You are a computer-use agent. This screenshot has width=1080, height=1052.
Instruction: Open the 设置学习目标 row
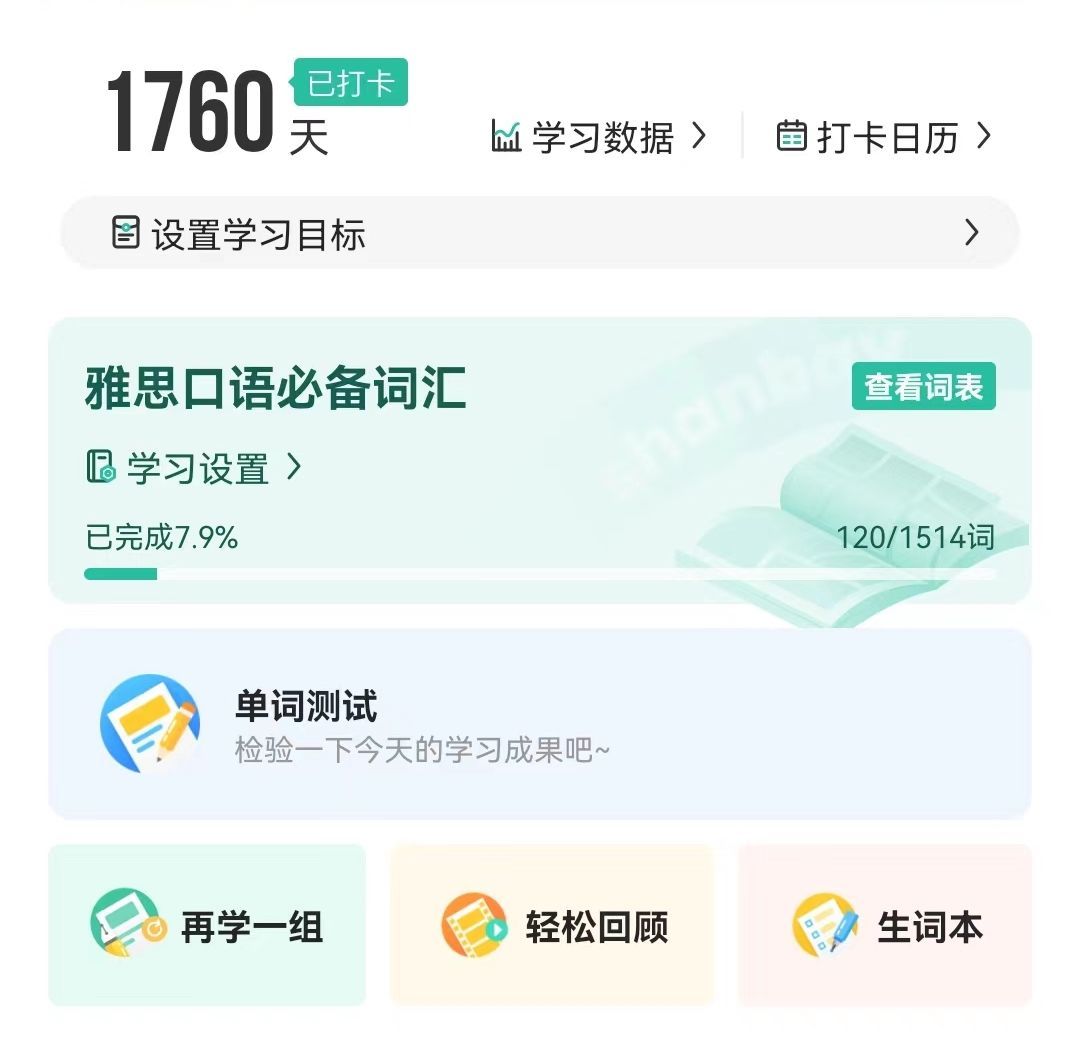click(539, 234)
